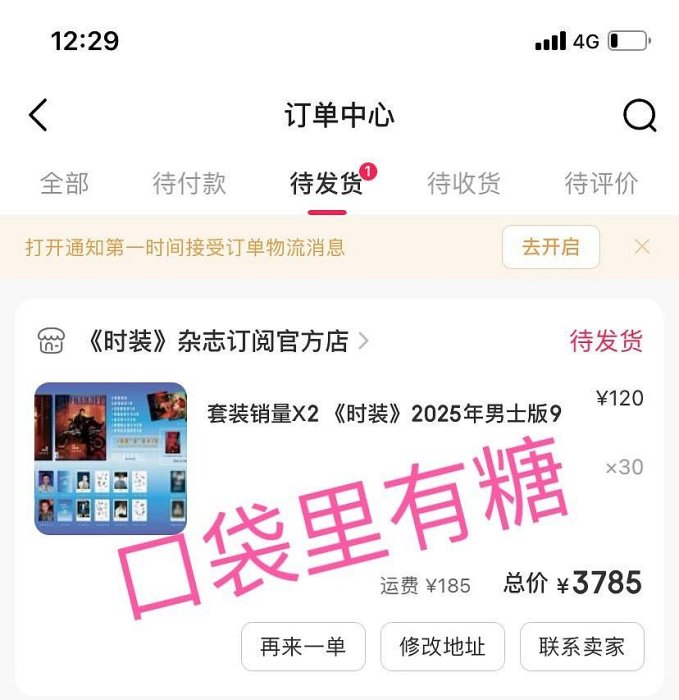
Task: Switch to the 待付款 tab
Action: 189,184
